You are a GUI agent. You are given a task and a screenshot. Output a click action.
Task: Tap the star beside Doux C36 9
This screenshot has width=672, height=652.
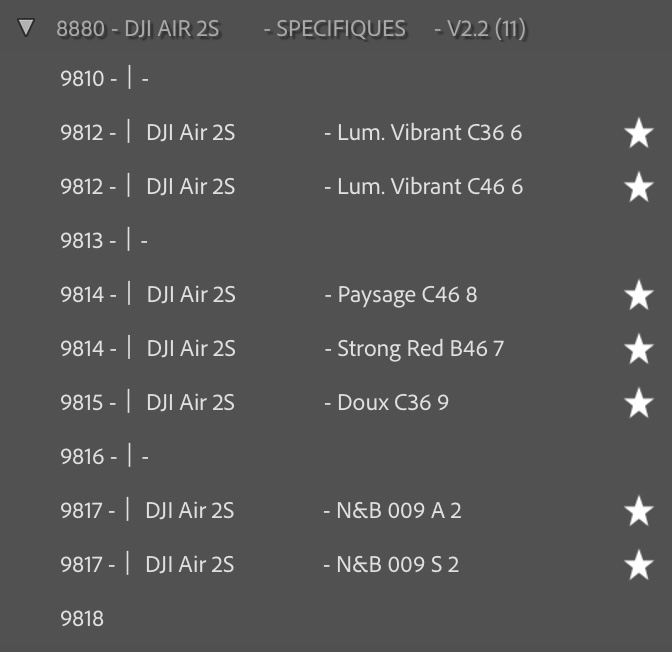click(638, 403)
